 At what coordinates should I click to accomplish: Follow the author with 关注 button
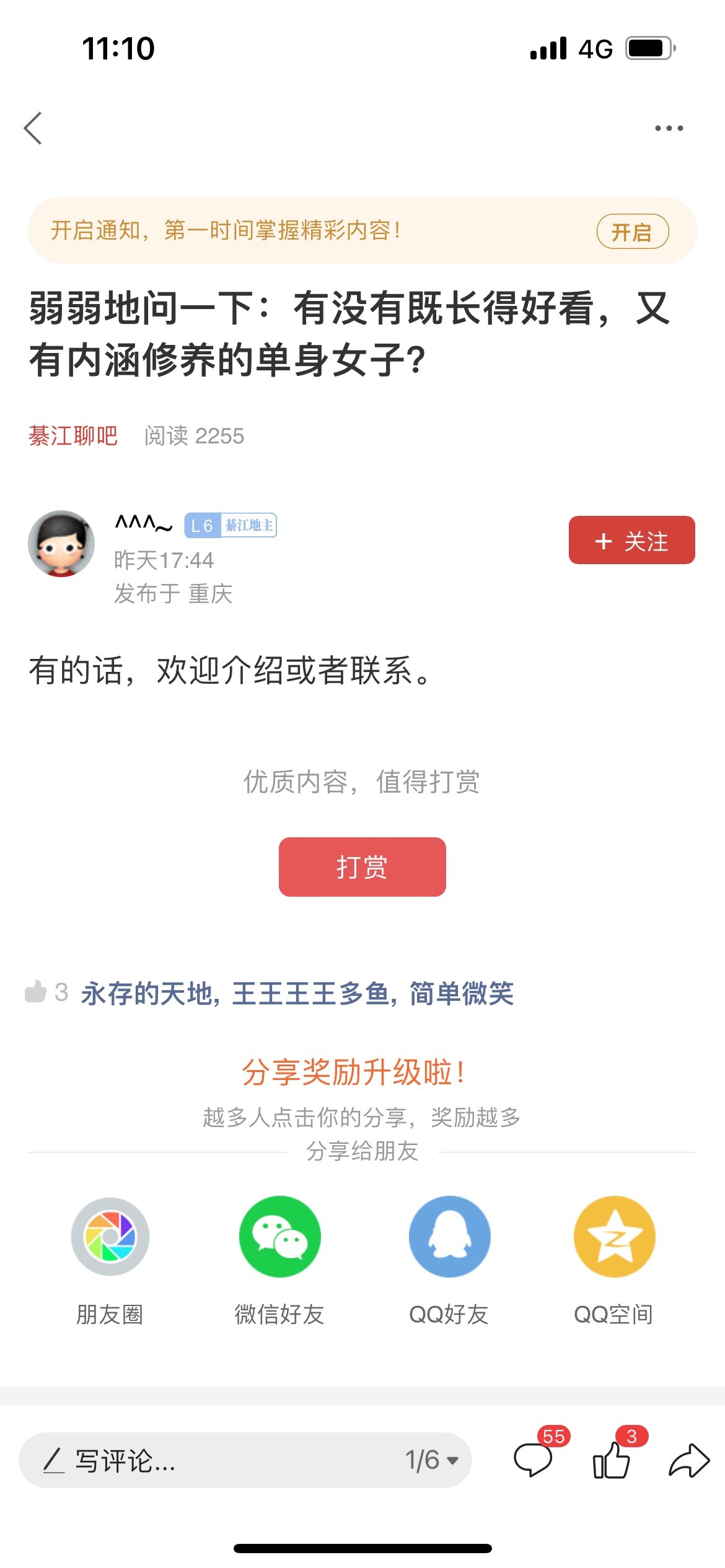click(631, 541)
